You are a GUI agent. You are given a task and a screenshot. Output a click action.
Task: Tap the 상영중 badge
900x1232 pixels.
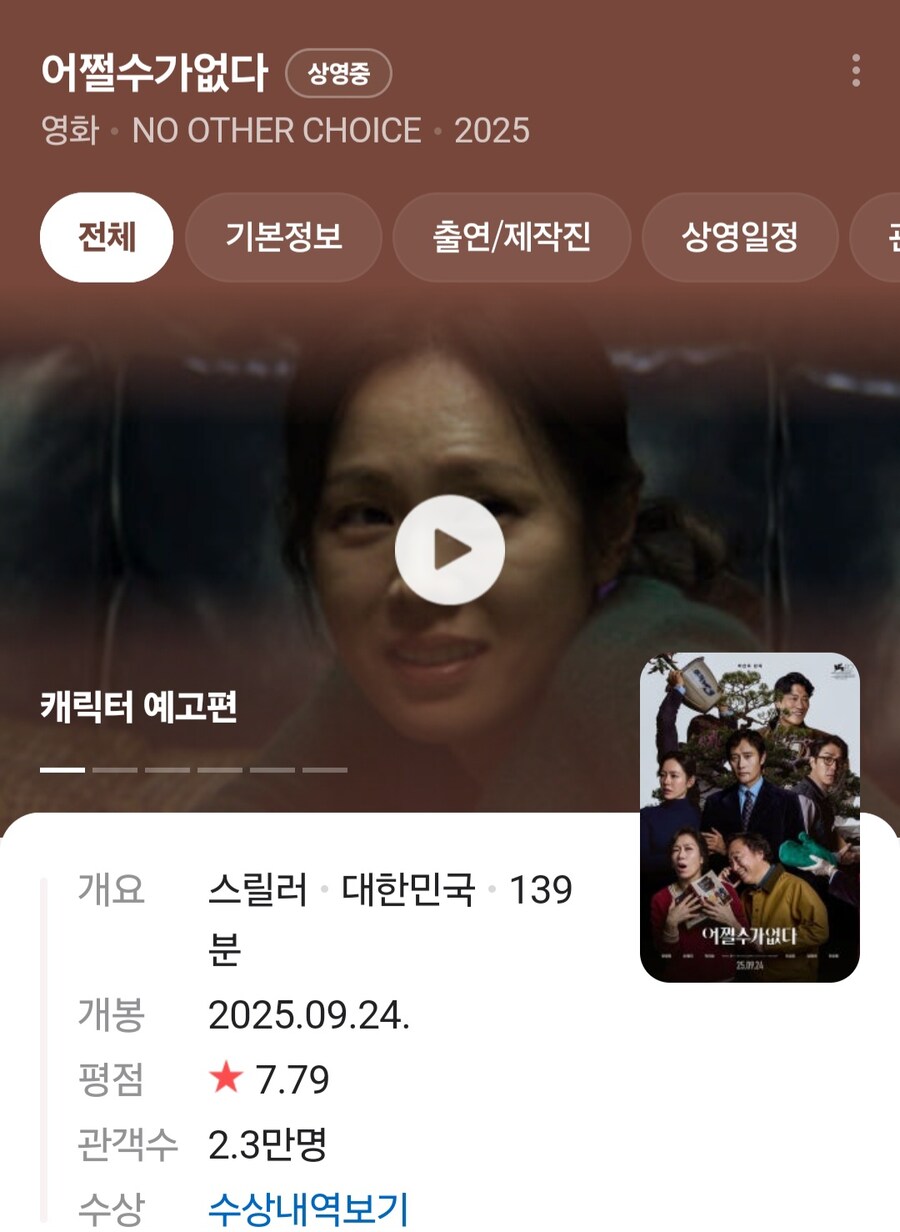pos(338,74)
